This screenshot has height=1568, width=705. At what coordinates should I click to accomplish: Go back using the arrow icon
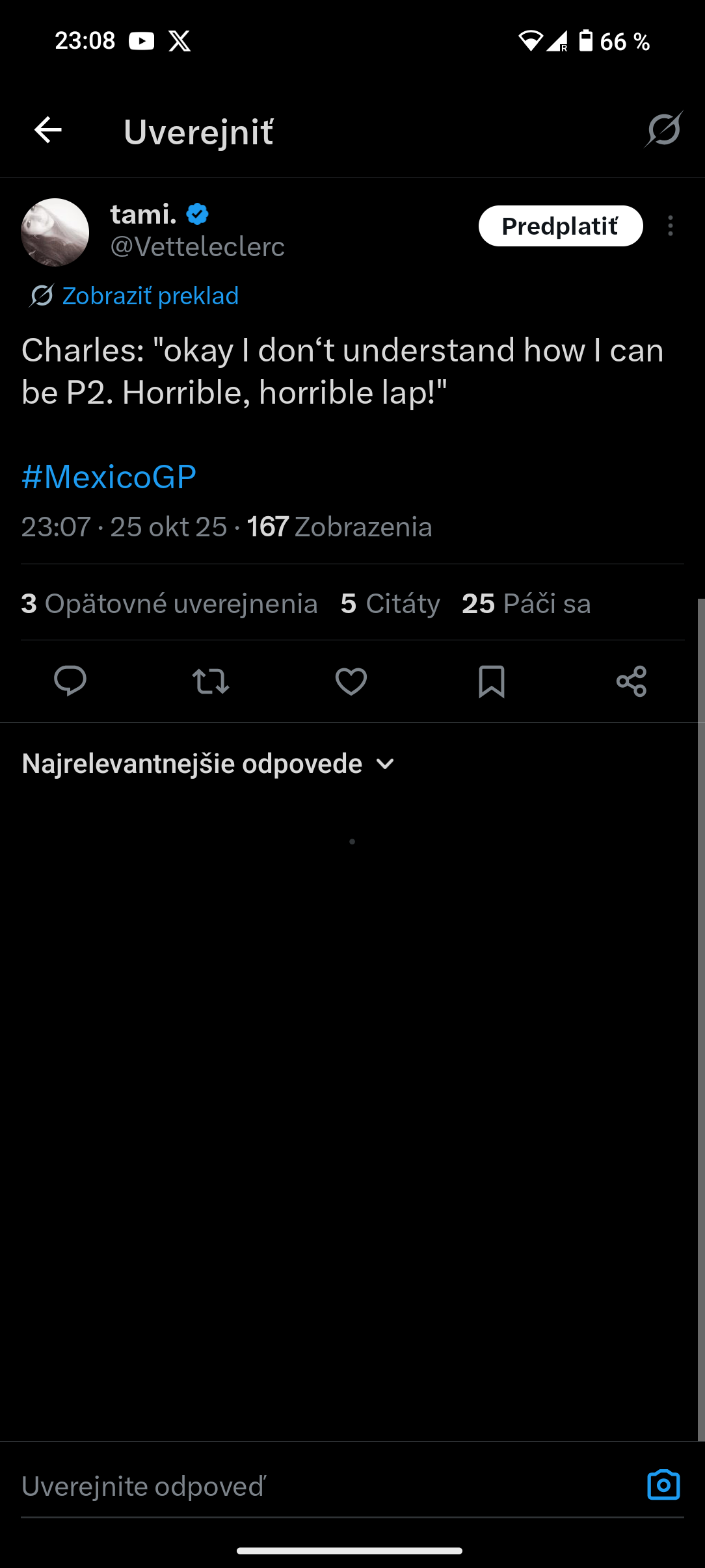[48, 130]
